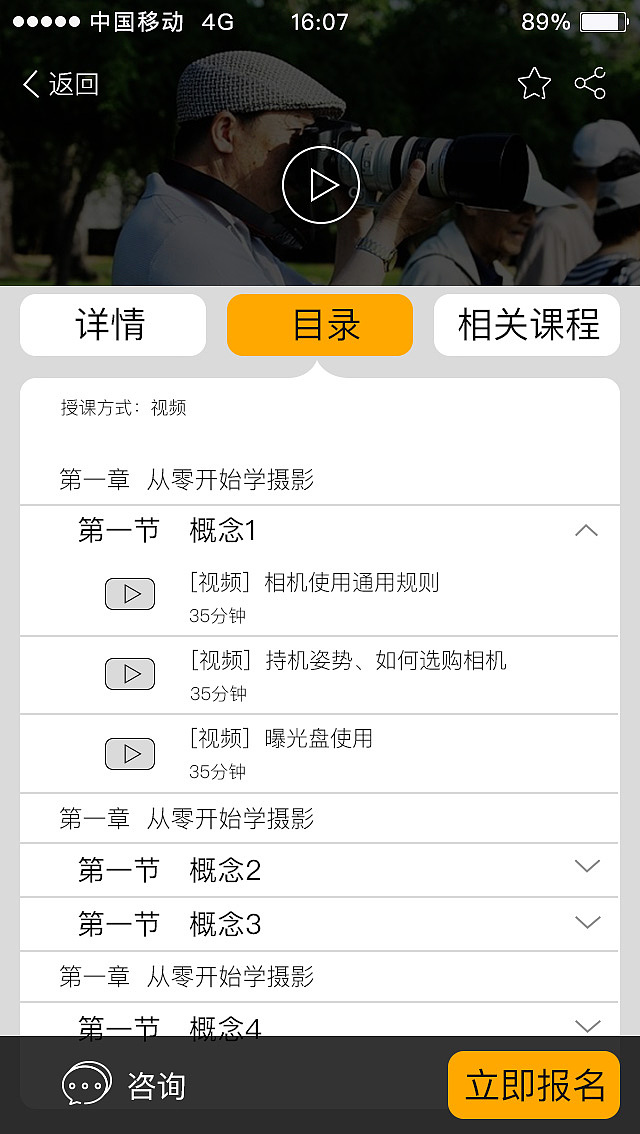This screenshot has height=1134, width=640.
Task: Play the 相机使用通用规则 video
Action: [130, 595]
